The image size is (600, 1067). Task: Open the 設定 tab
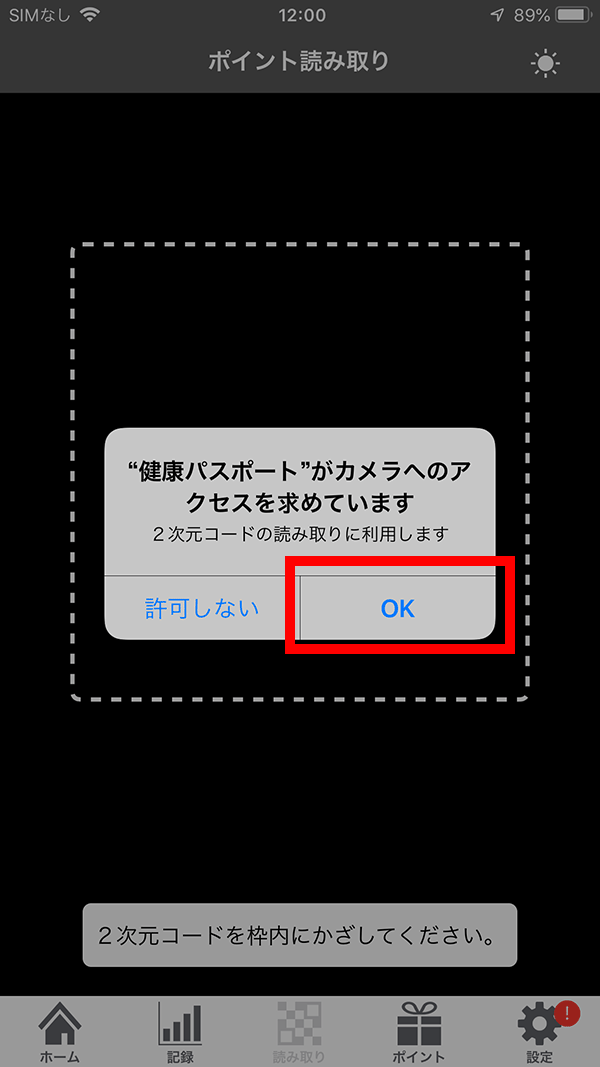[x=539, y=1032]
